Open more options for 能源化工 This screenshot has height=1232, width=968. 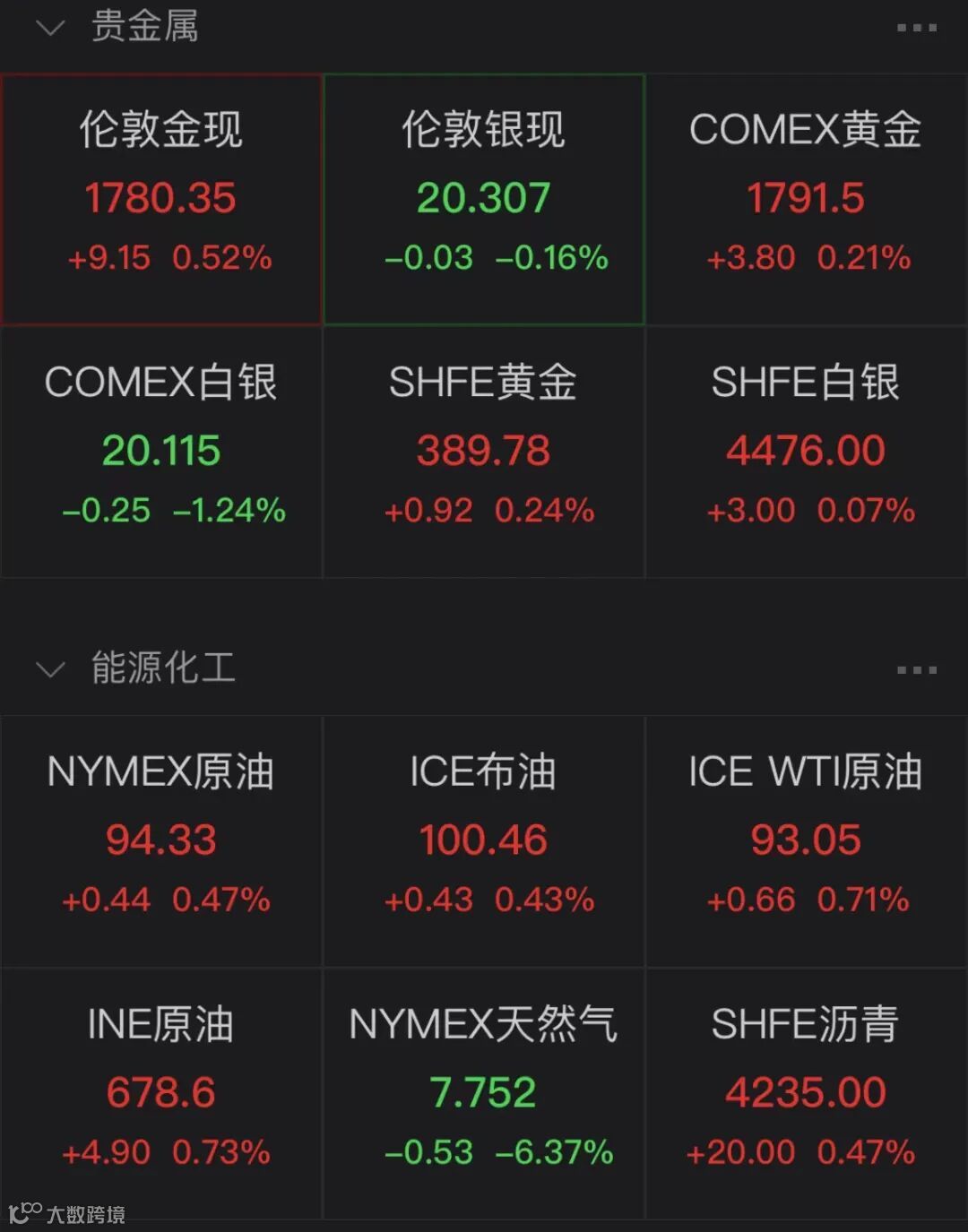point(917,669)
